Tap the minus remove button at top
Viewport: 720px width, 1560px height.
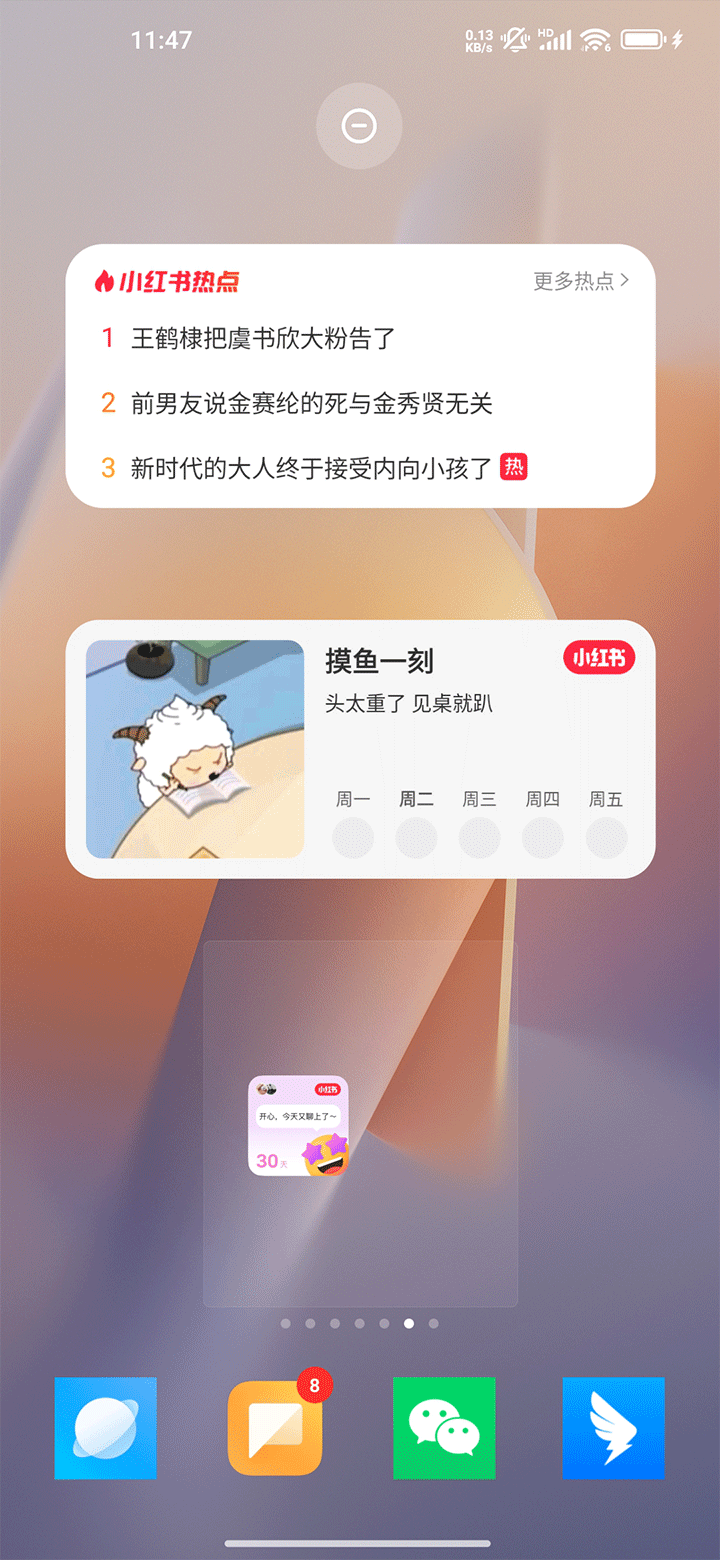359,126
